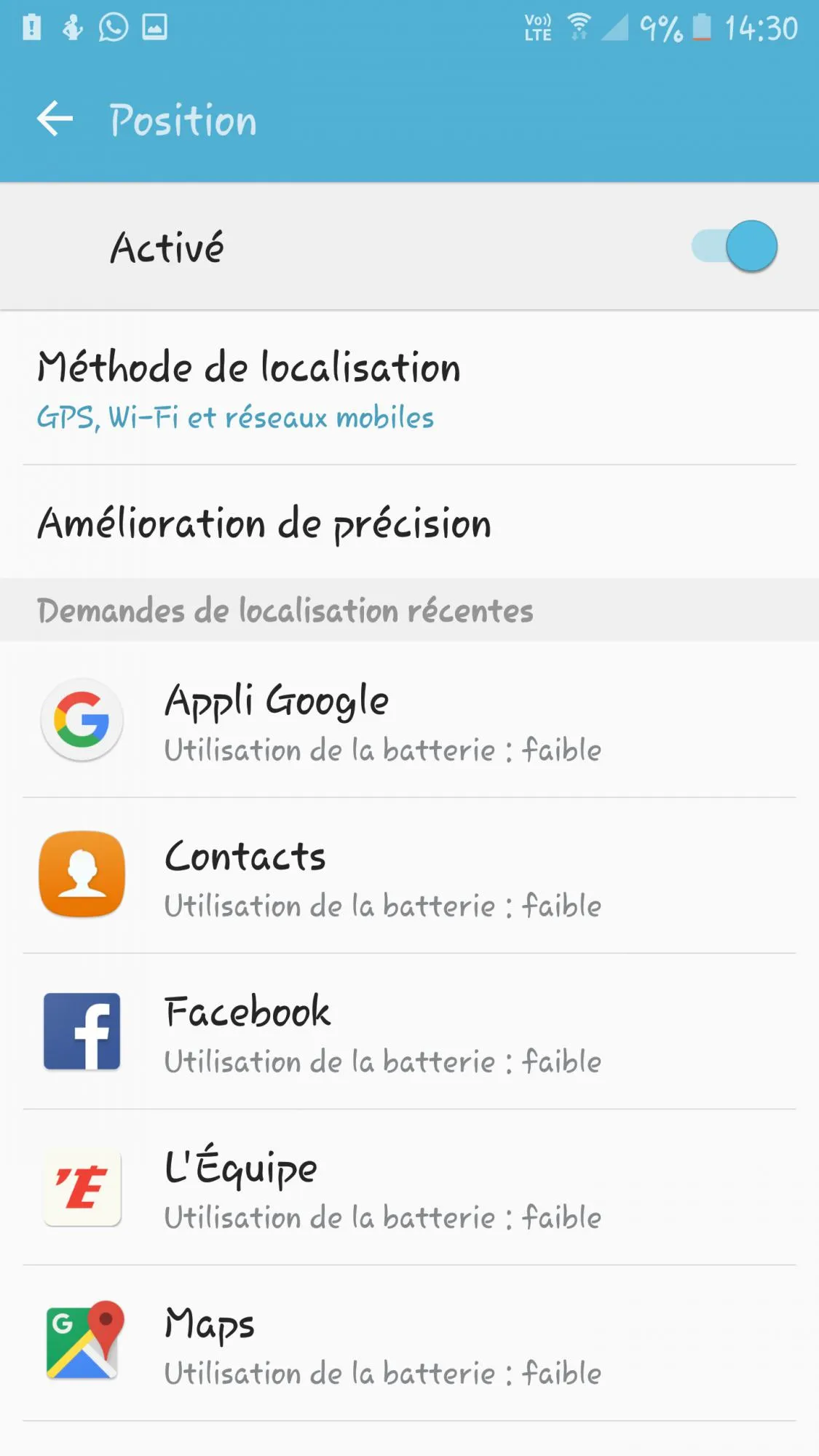Turn off the Activé location switch
819x1456 pixels.
pyautogui.click(x=735, y=246)
